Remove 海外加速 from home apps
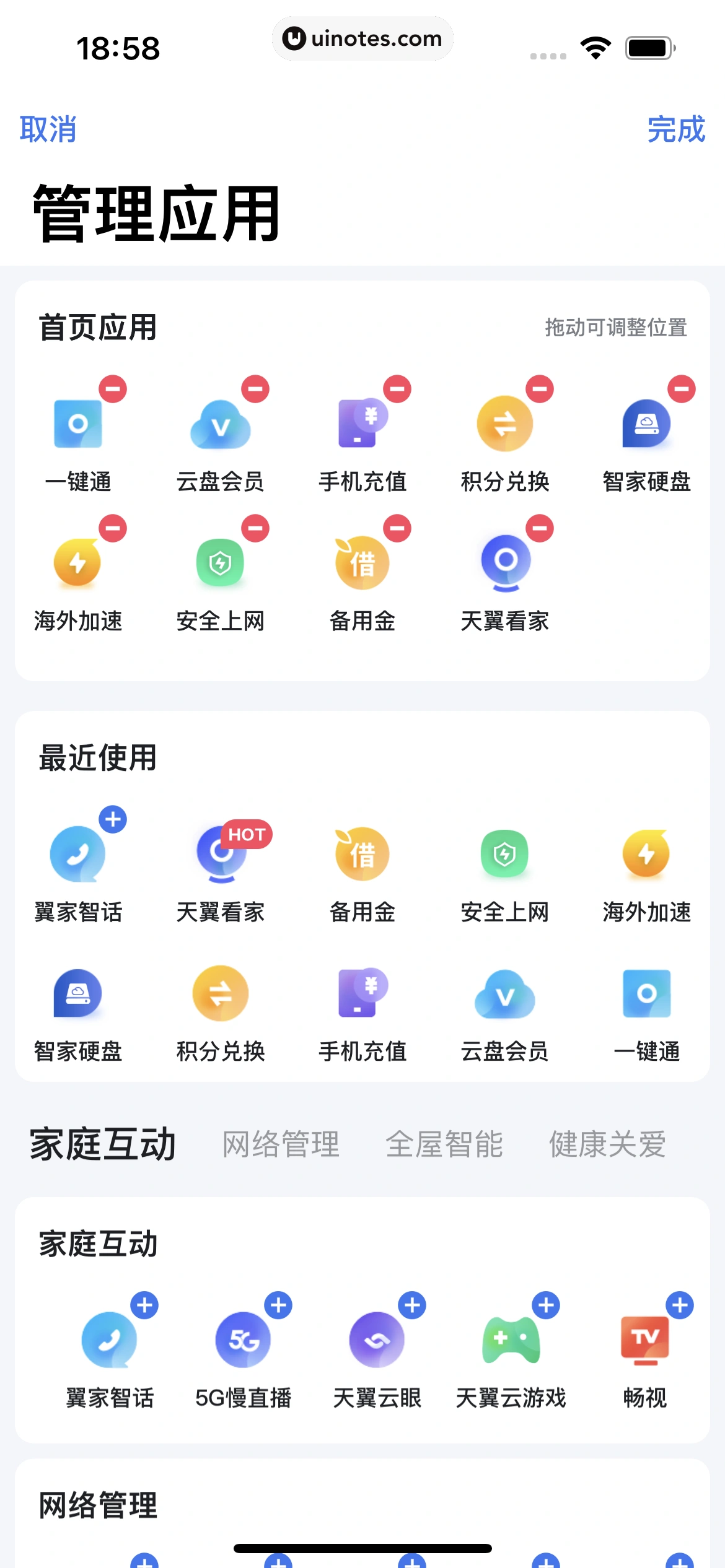725x1568 pixels. pos(113,529)
